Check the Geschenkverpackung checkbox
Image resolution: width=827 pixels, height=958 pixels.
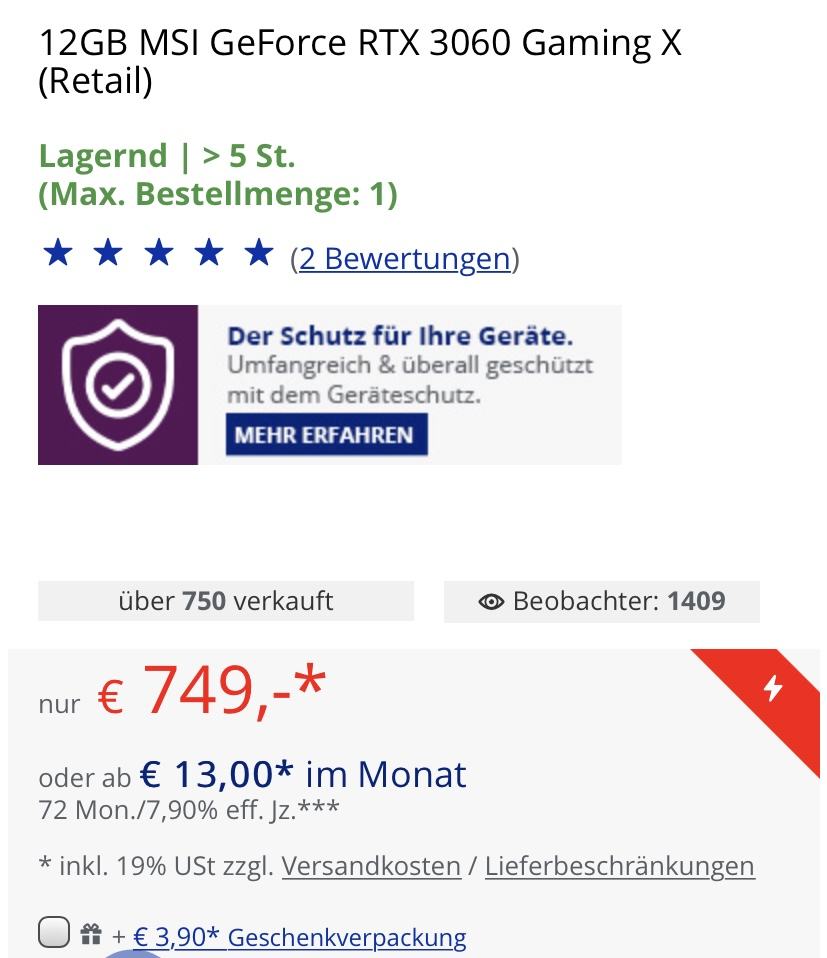point(54,934)
